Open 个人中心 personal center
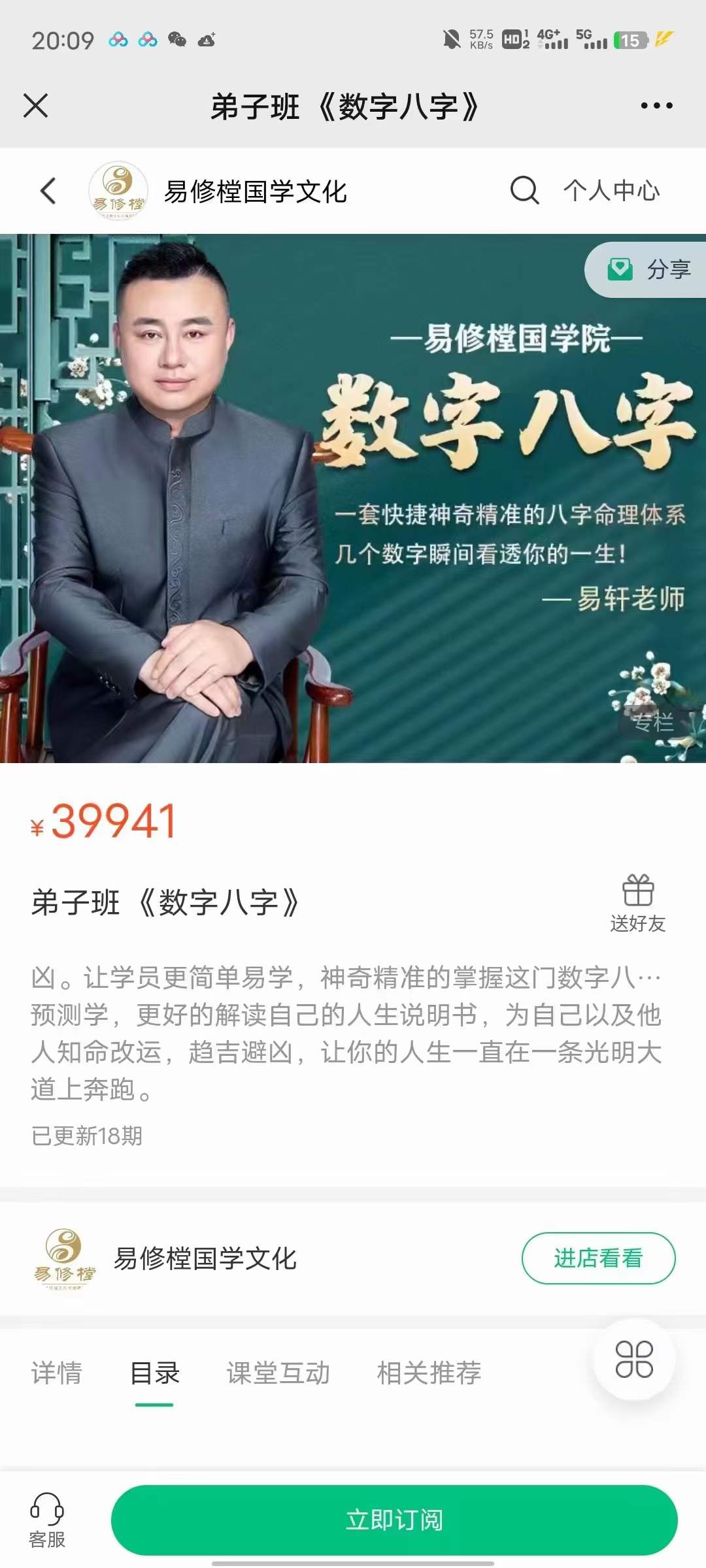 (x=611, y=191)
